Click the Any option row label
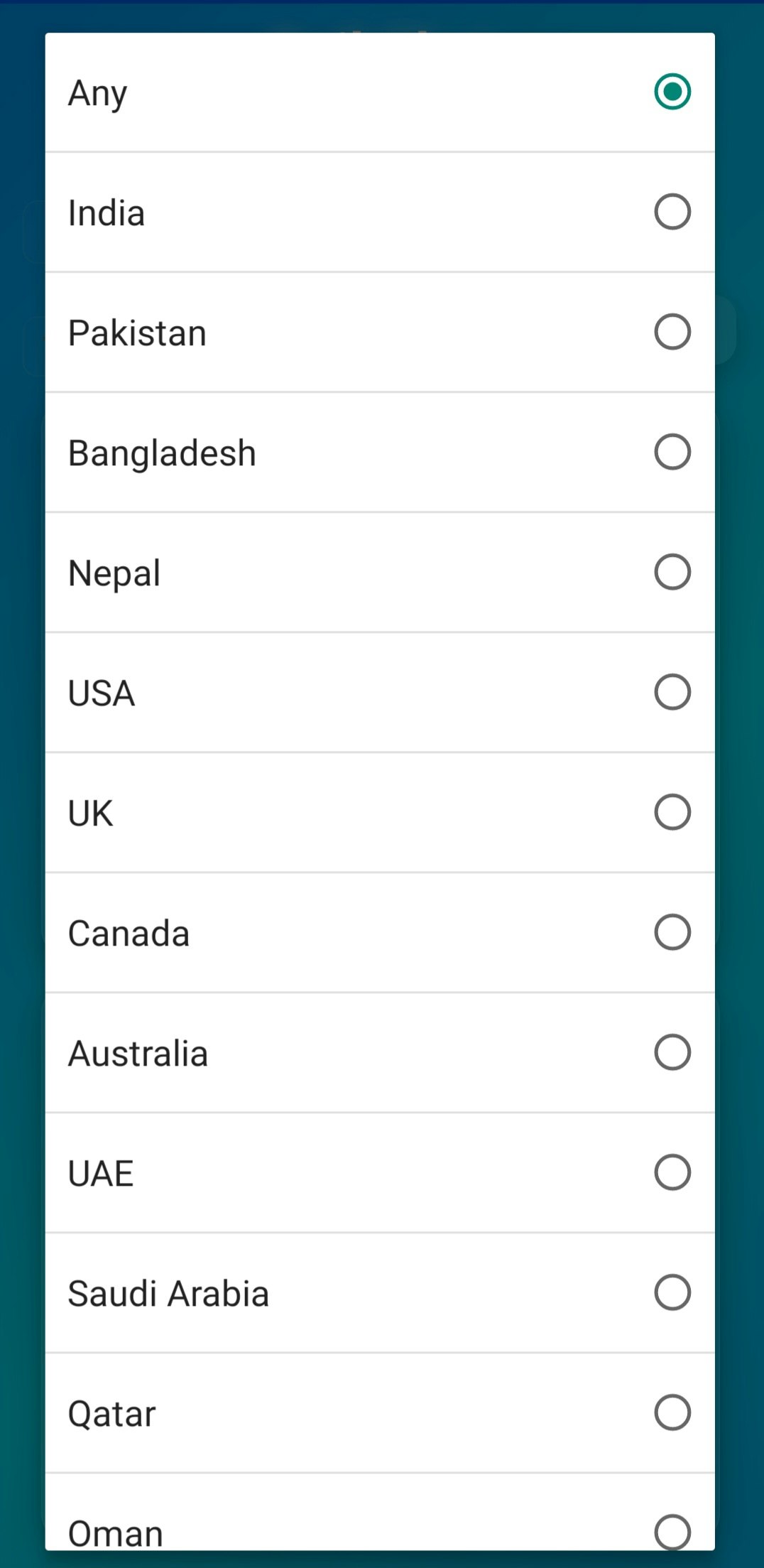 97,92
